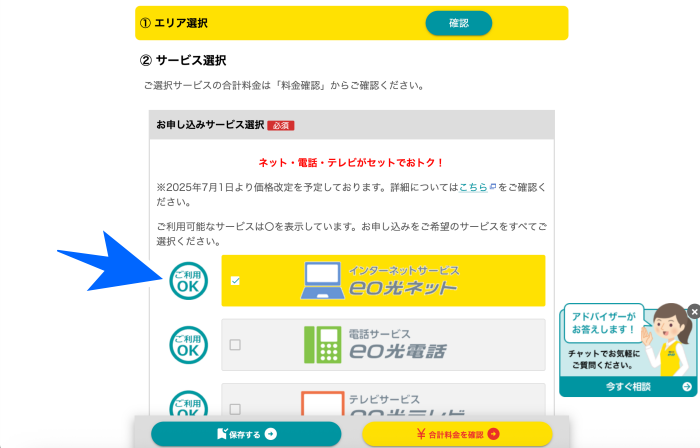Select the eo光テレビ TV service checkbox
Image resolution: width=700 pixels, height=448 pixels.
(235, 408)
